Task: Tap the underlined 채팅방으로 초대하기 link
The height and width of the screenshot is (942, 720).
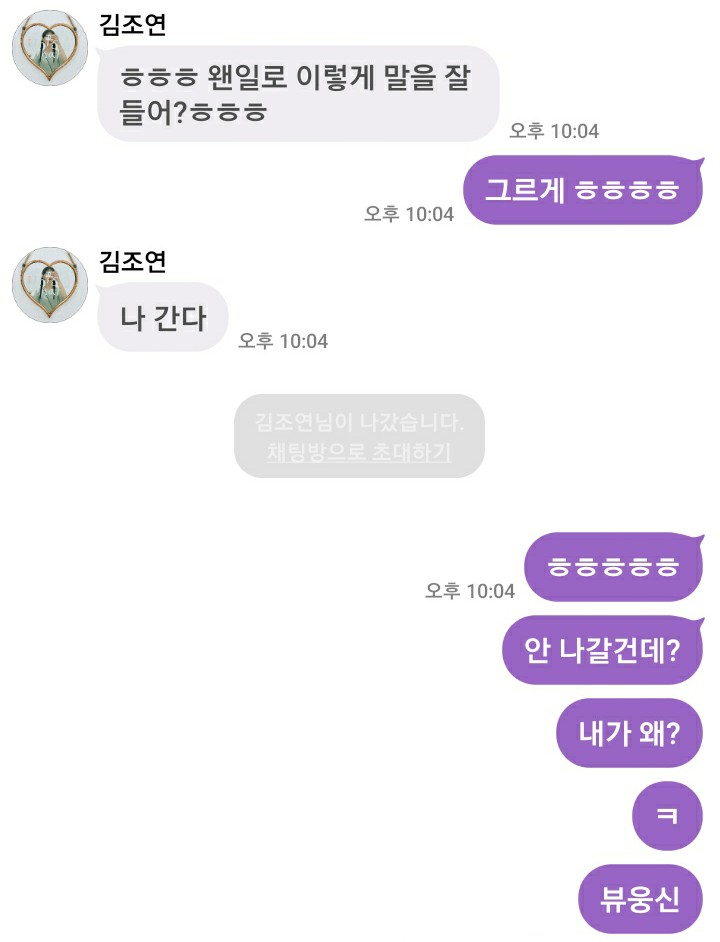Action: [359, 452]
